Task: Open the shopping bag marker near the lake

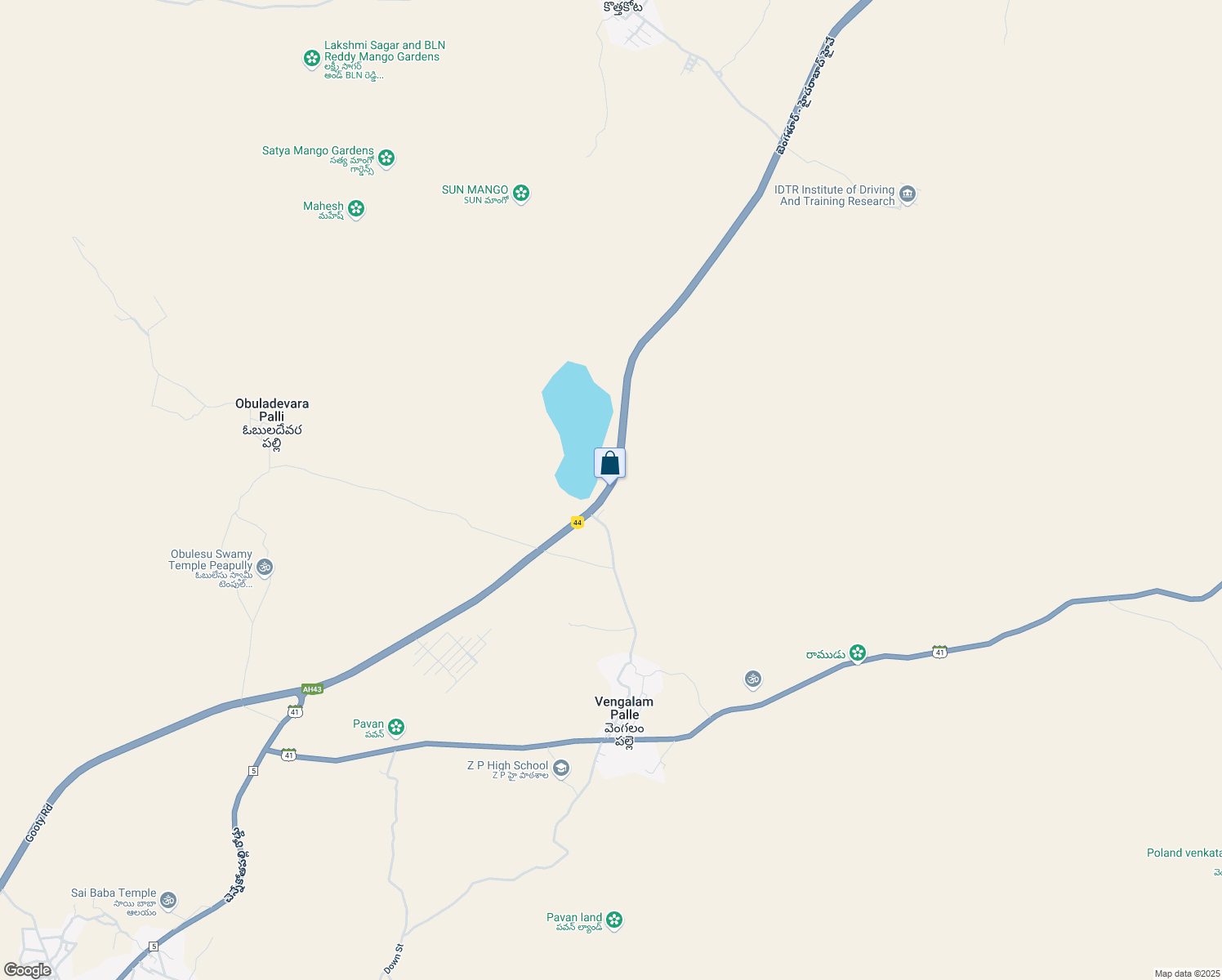Action: (609, 464)
